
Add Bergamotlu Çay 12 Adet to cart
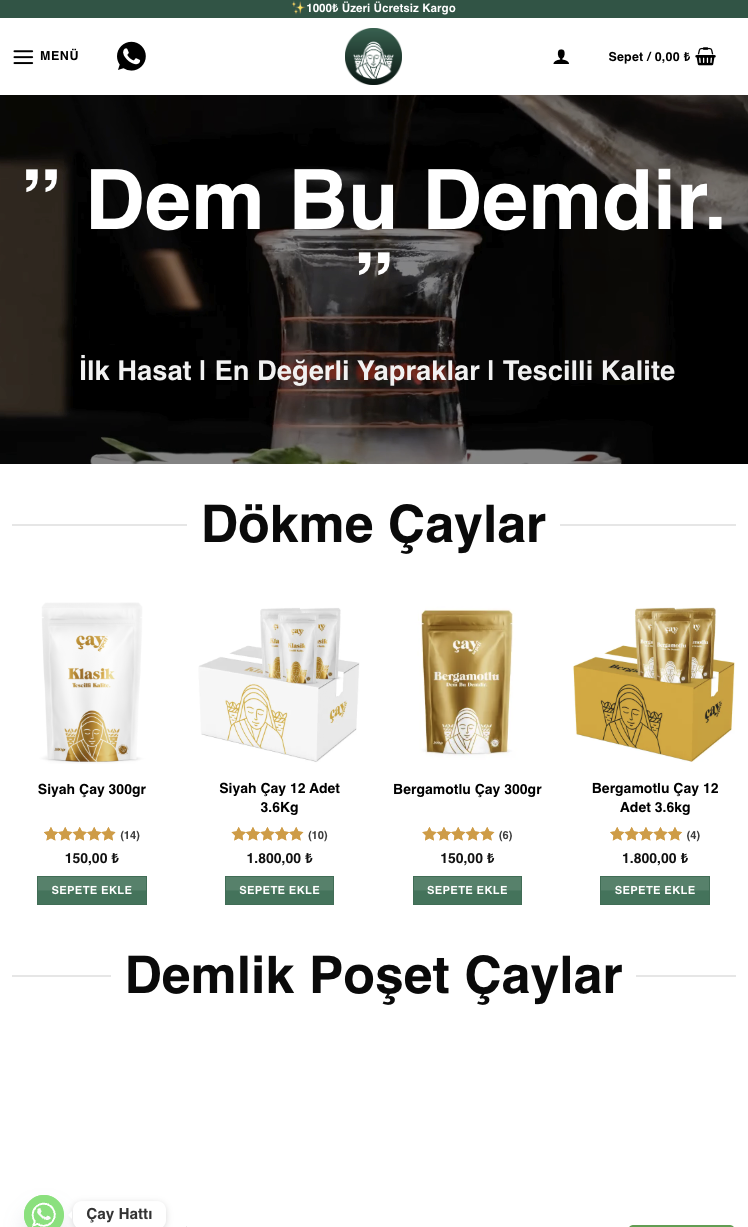click(x=655, y=890)
